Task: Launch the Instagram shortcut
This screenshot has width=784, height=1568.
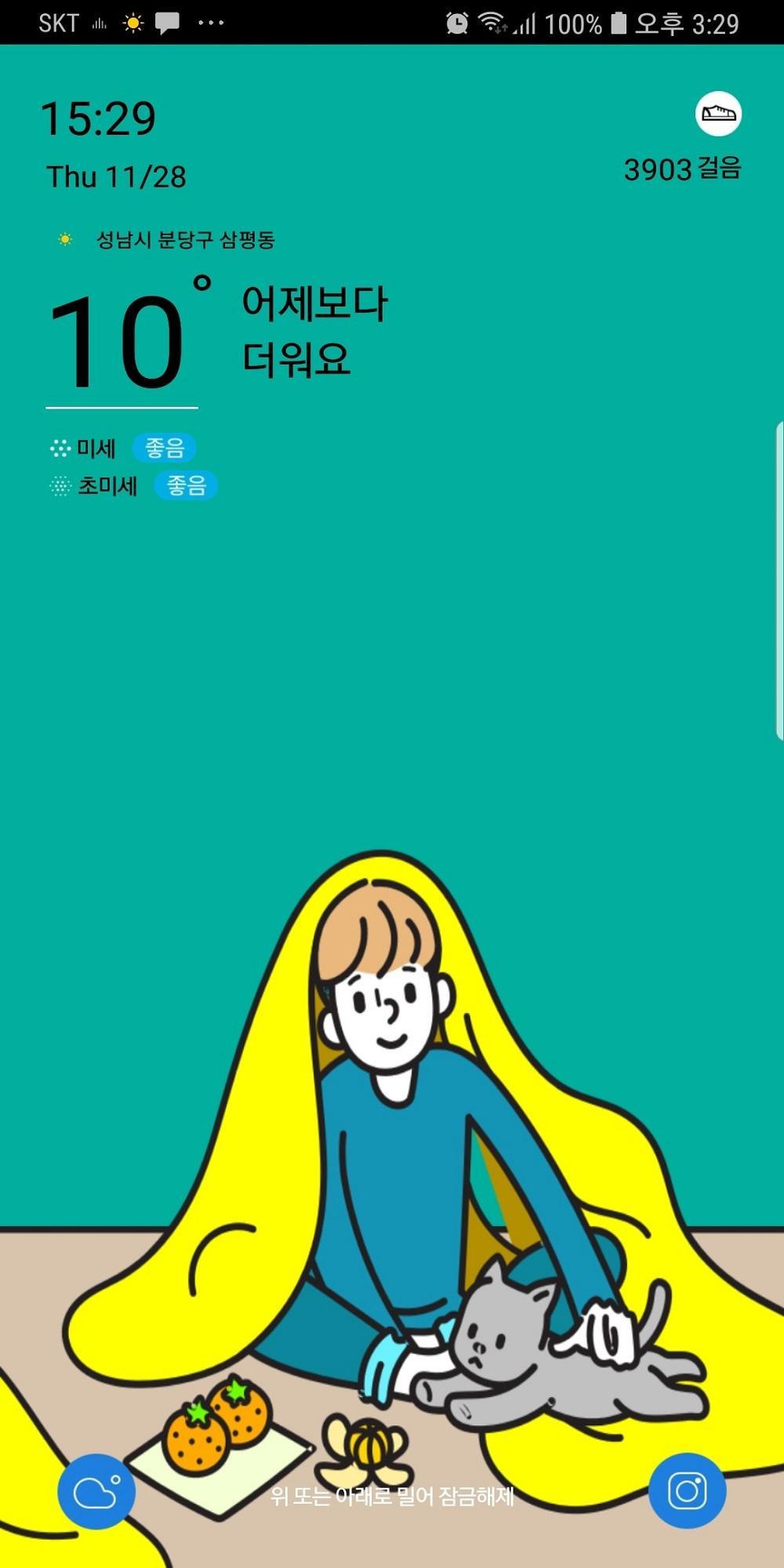Action: coord(688,1490)
